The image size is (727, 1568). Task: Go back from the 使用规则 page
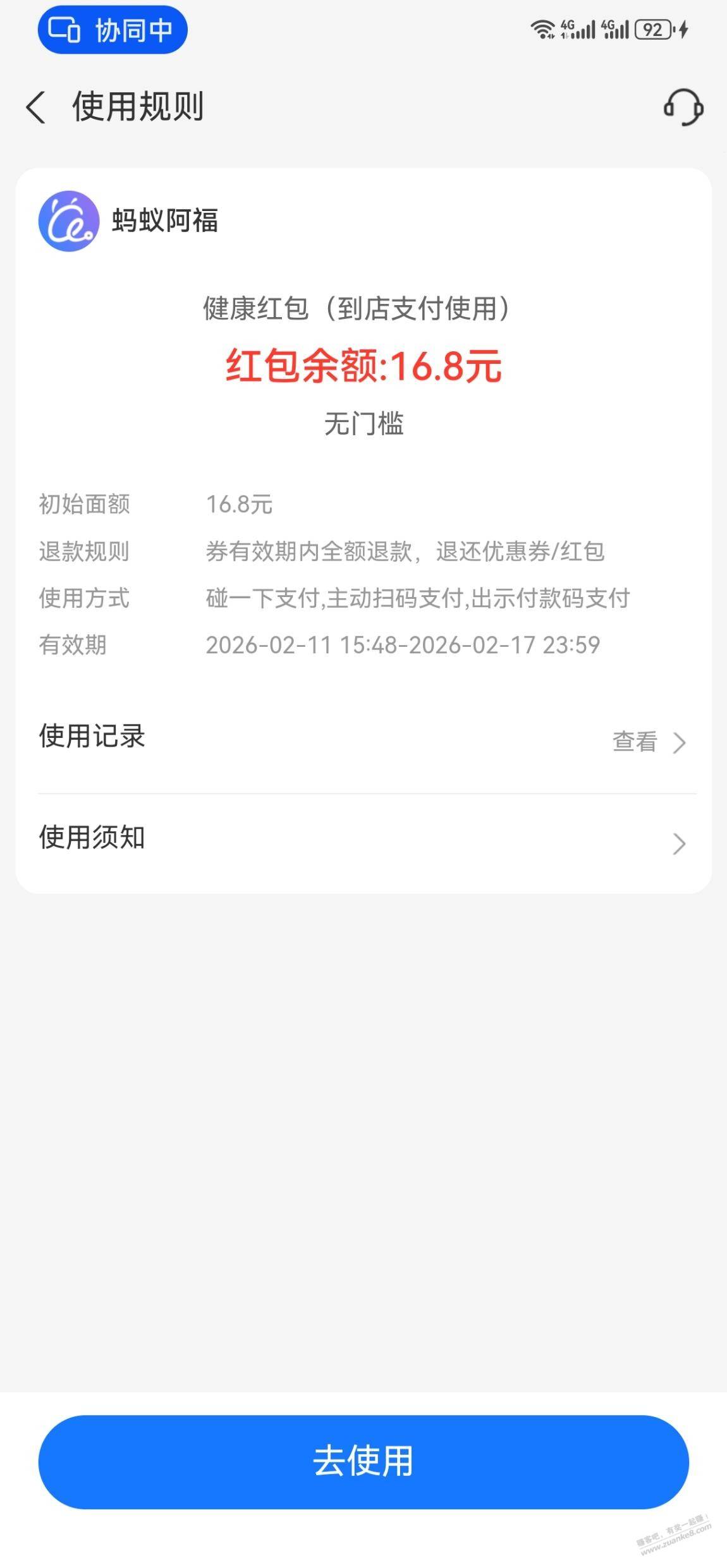point(36,107)
